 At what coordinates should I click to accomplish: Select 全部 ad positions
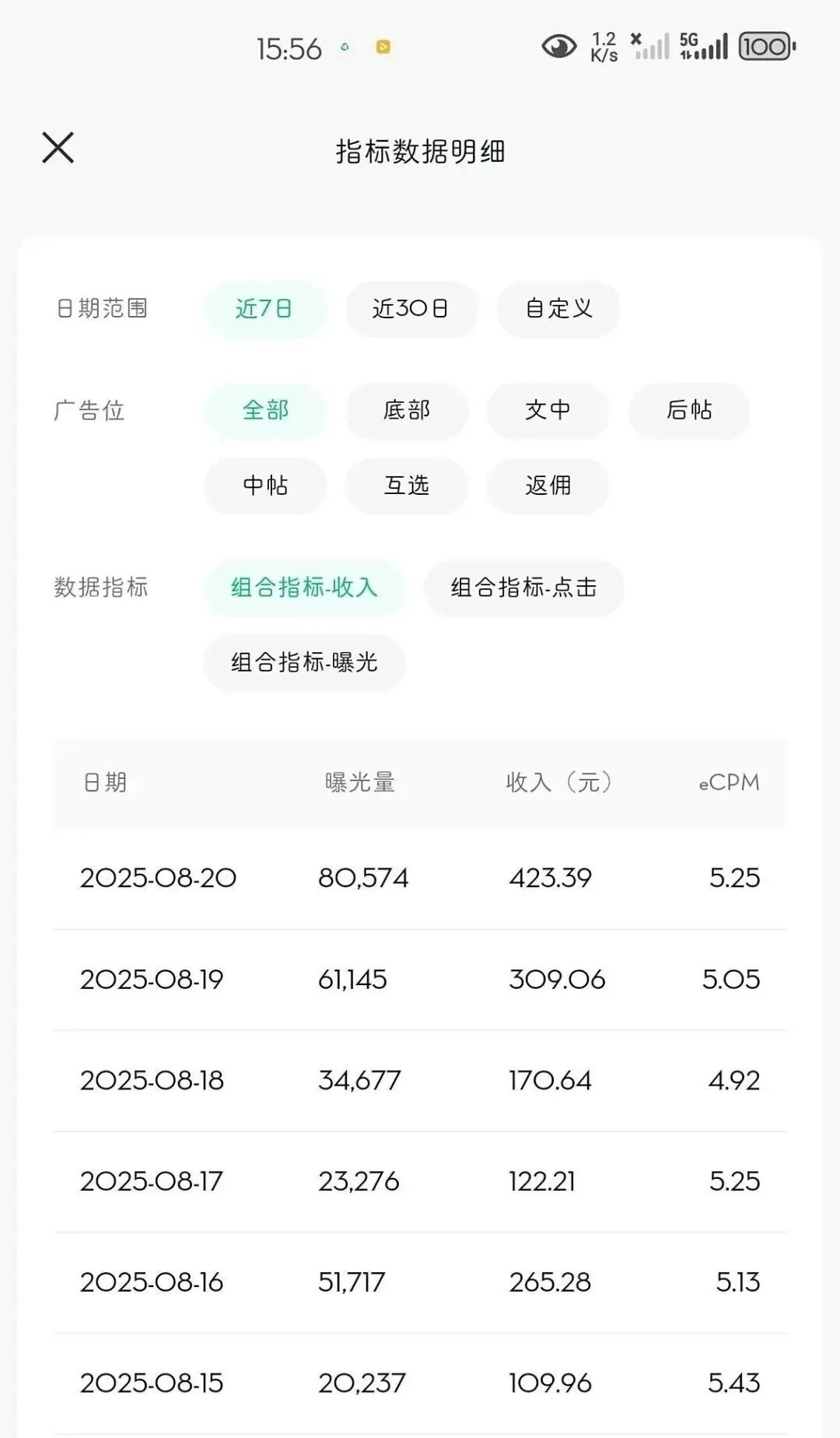pos(265,410)
